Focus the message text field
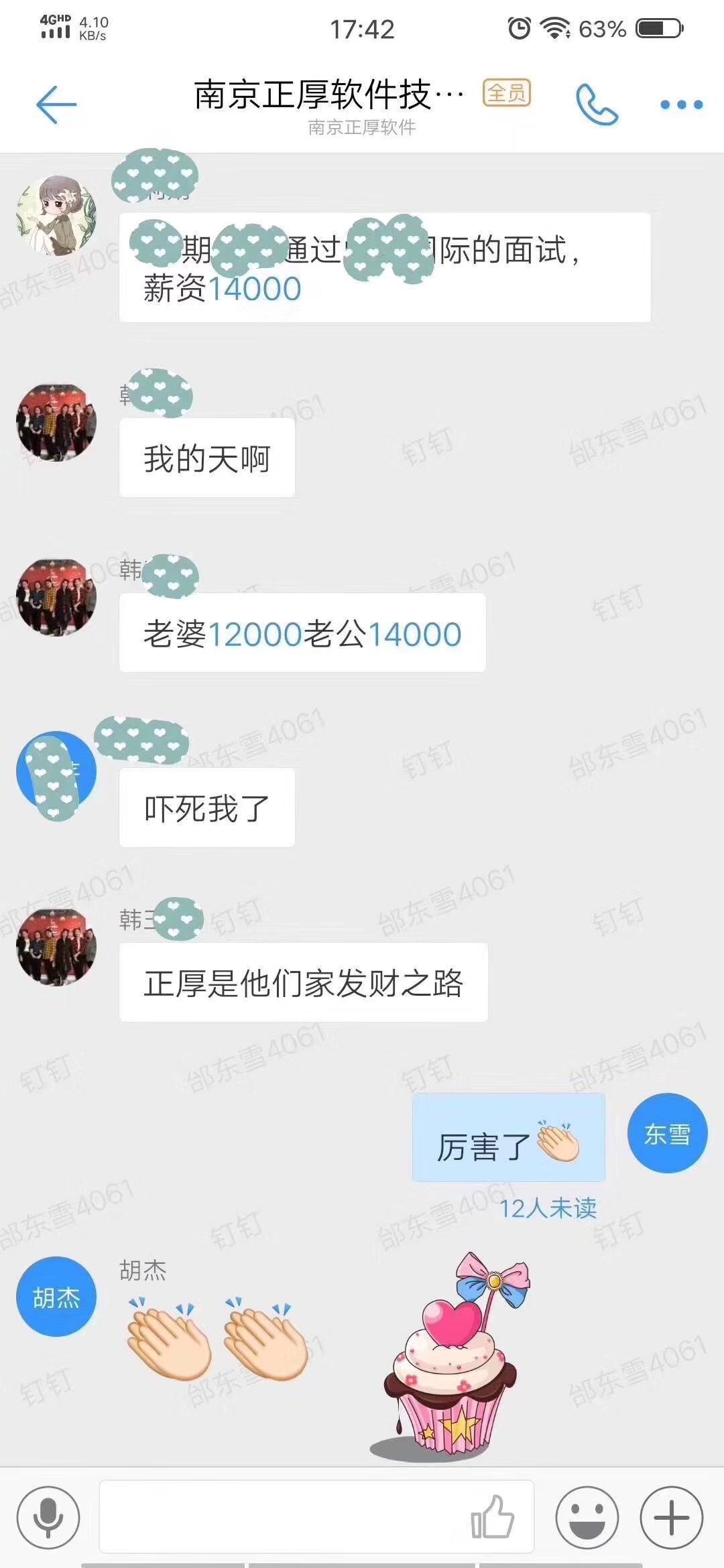Viewport: 724px width, 1568px height. click(282, 1517)
